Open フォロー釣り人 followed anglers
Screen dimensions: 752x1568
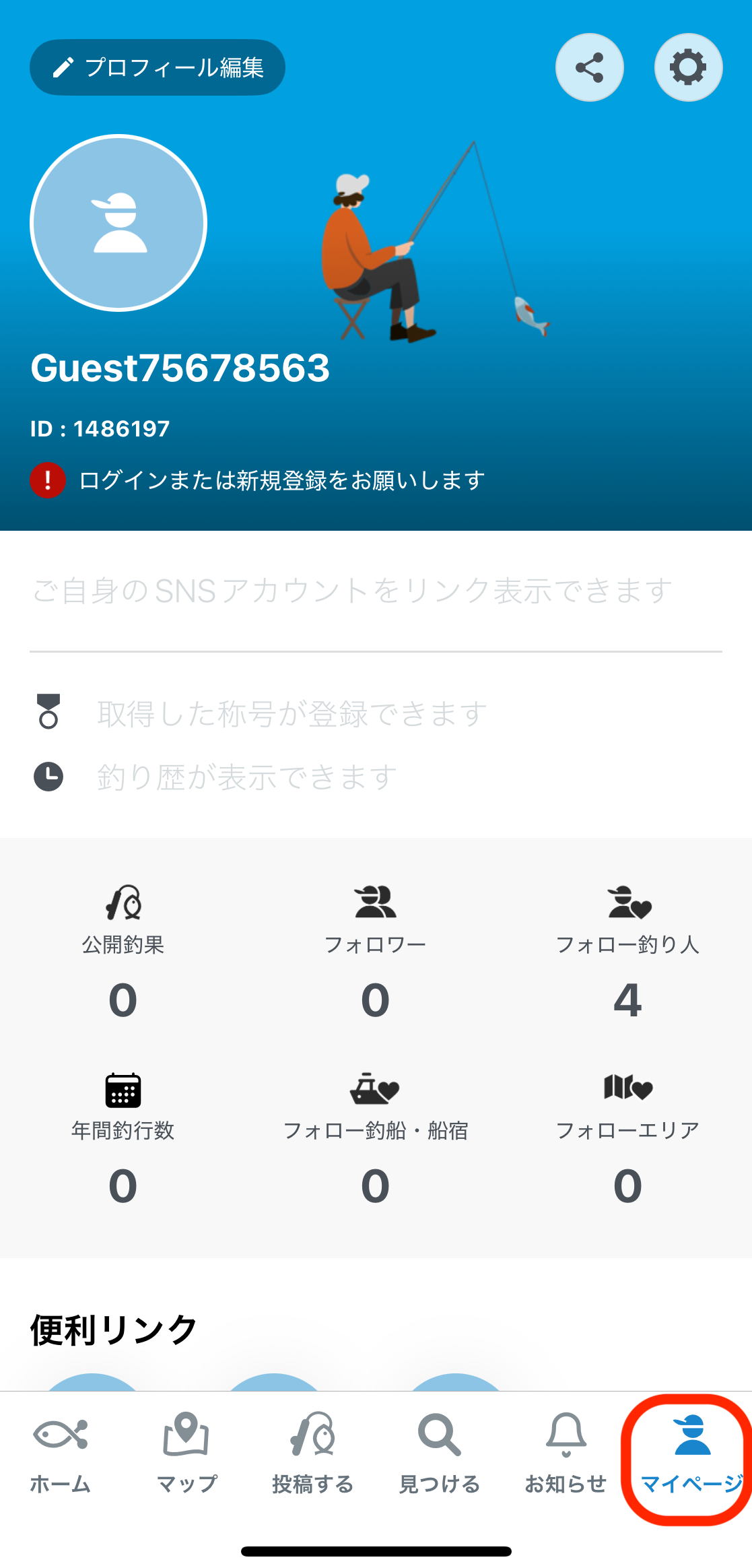pyautogui.click(x=627, y=950)
